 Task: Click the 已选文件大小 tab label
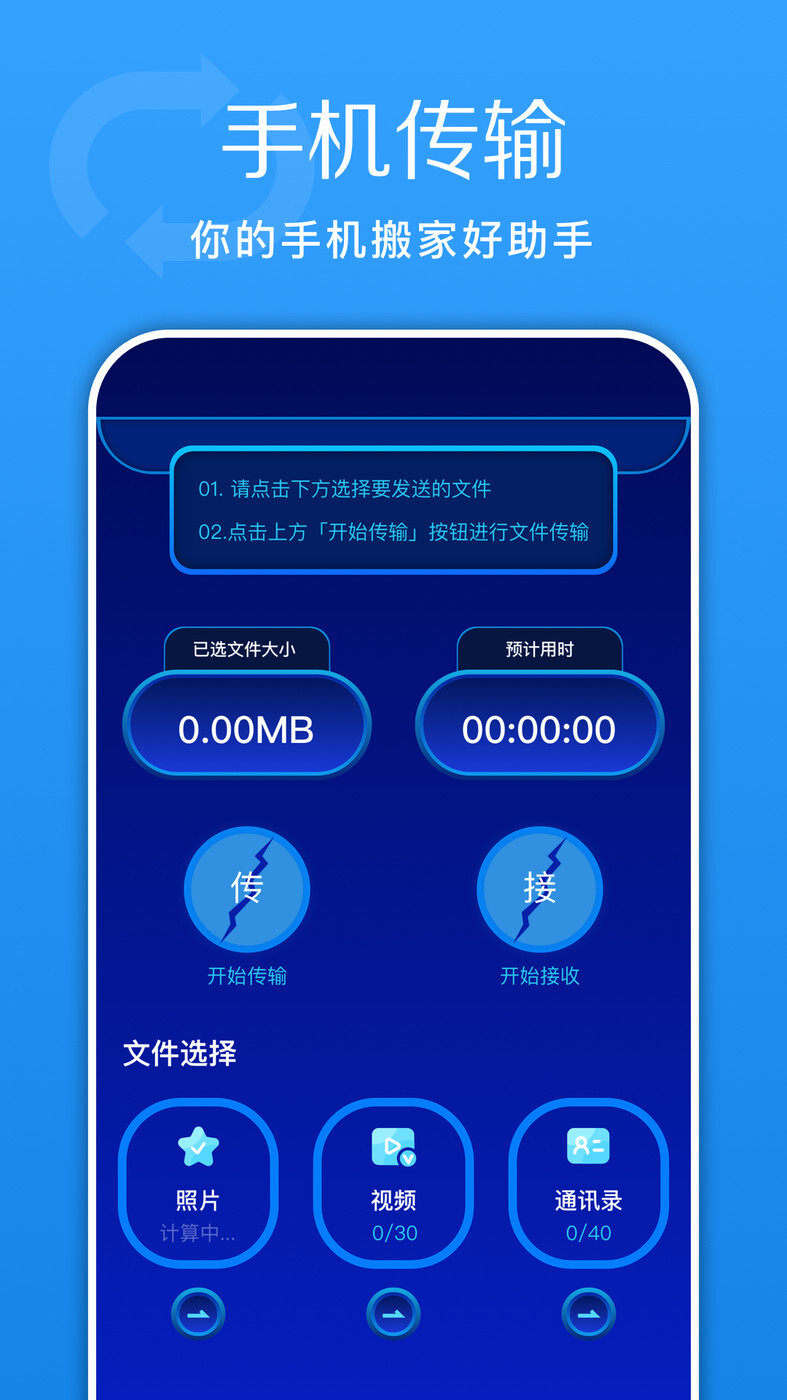247,648
